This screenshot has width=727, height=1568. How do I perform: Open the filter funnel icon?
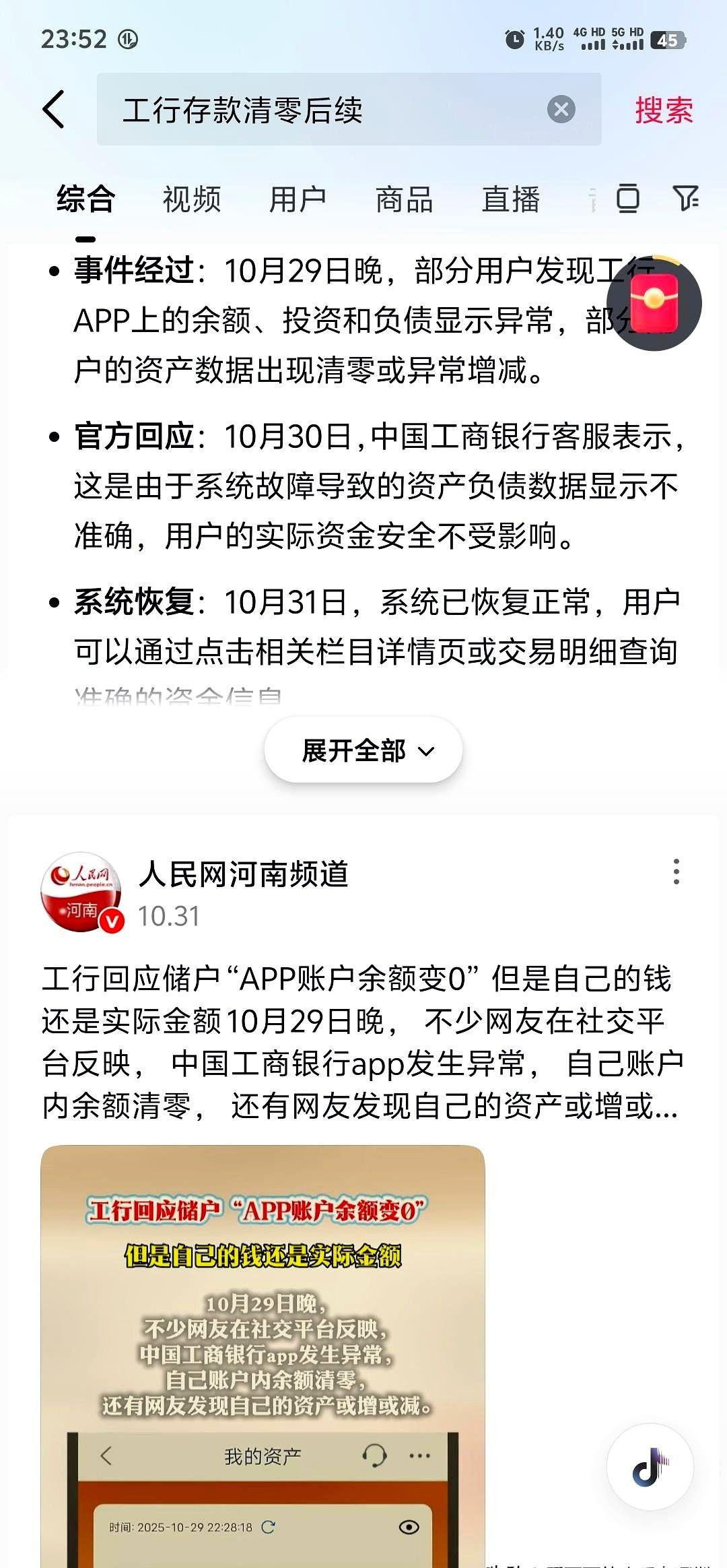pyautogui.click(x=686, y=199)
